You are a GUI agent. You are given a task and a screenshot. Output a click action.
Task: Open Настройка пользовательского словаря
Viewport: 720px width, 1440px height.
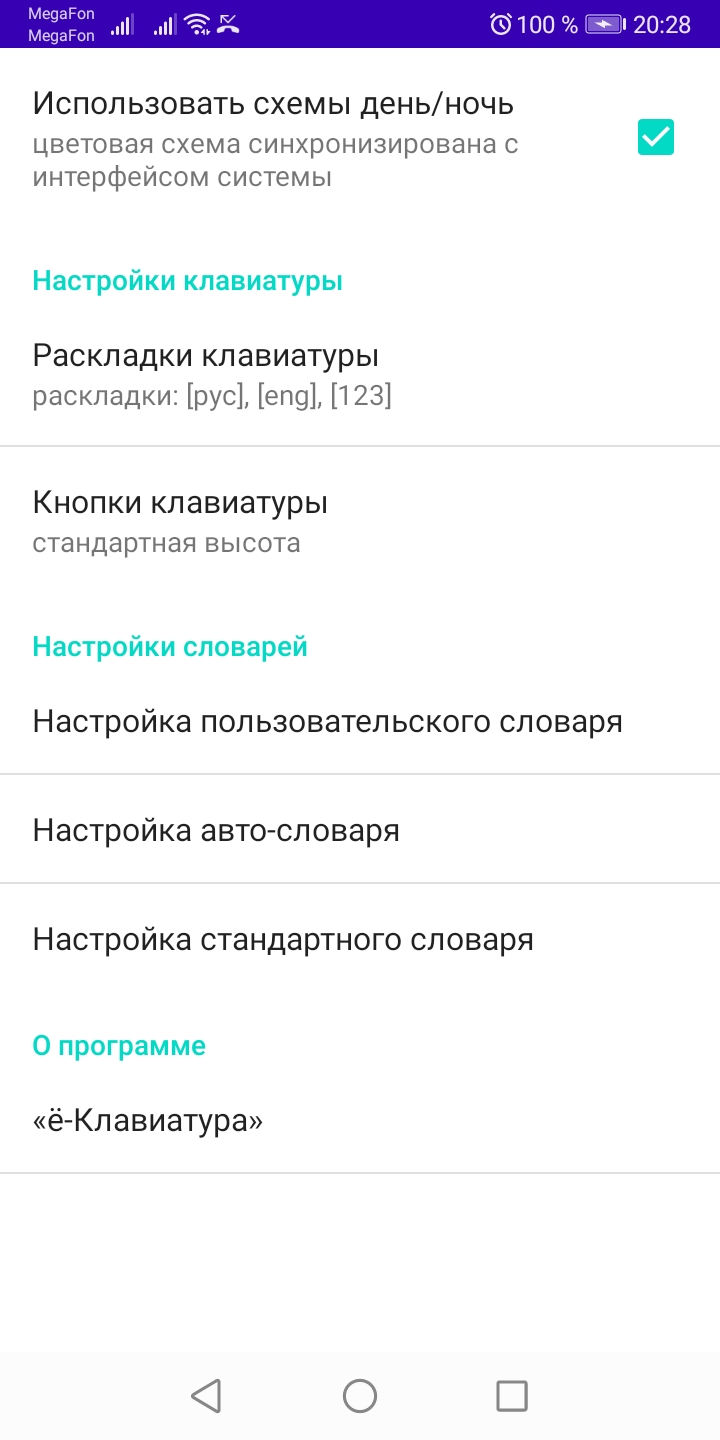coord(360,721)
